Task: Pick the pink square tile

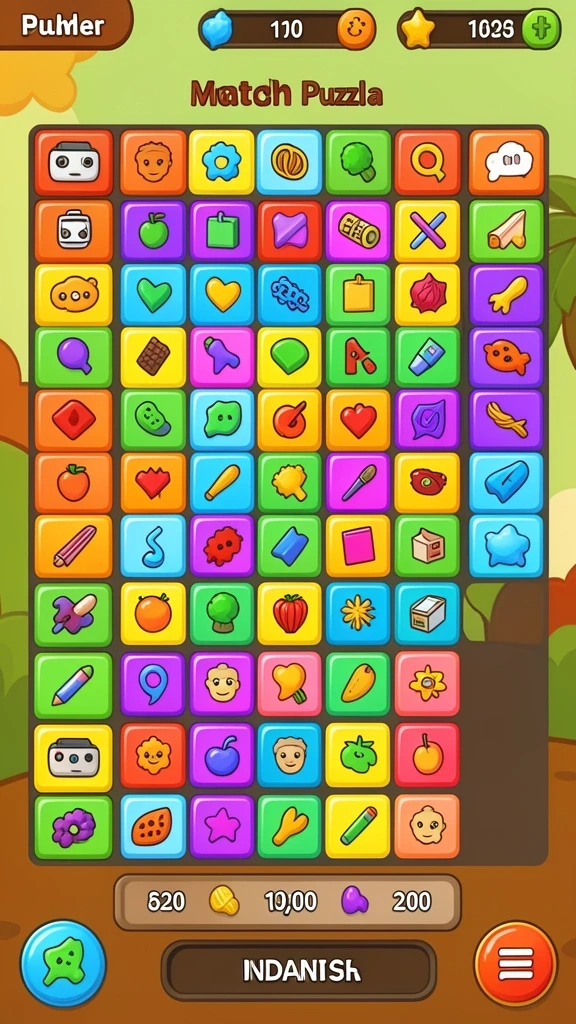Action: point(358,545)
